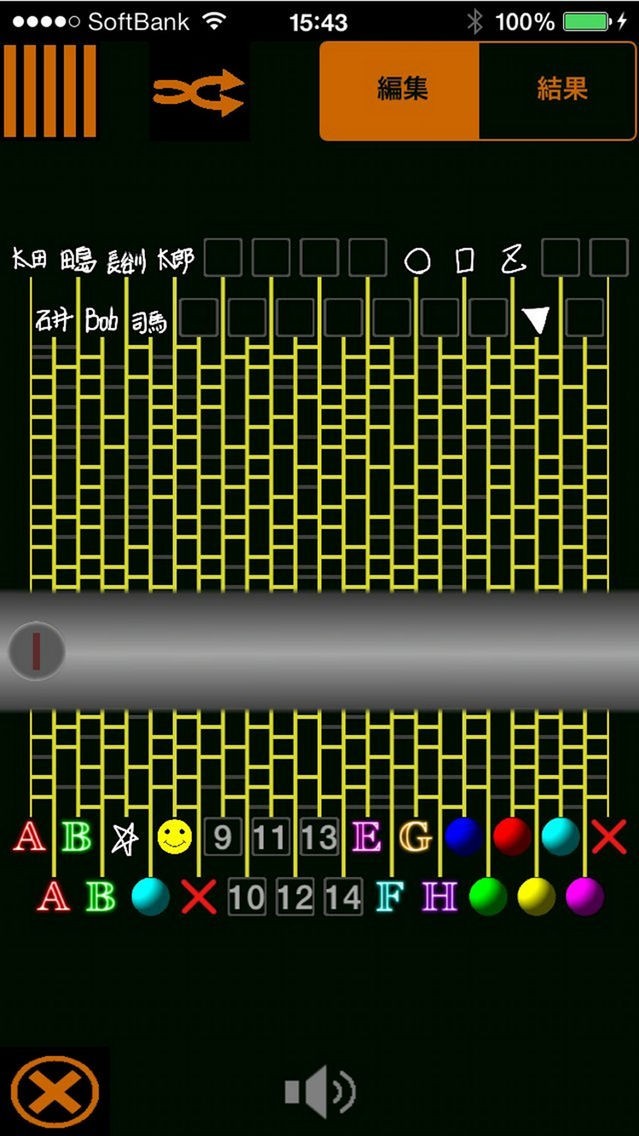Tap the green ball goal
This screenshot has width=639, height=1136.
click(x=488, y=897)
